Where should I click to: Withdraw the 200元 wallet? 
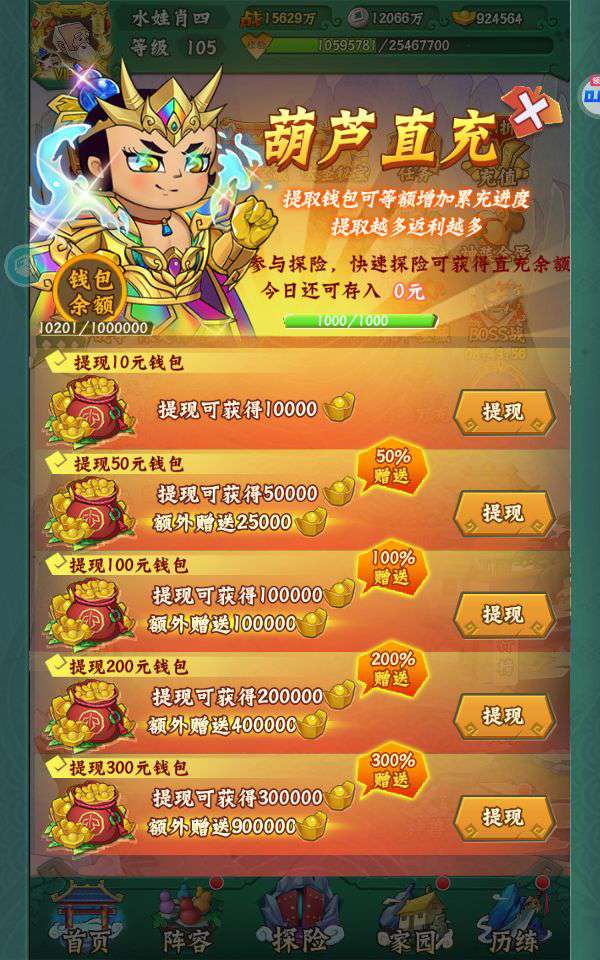[504, 716]
